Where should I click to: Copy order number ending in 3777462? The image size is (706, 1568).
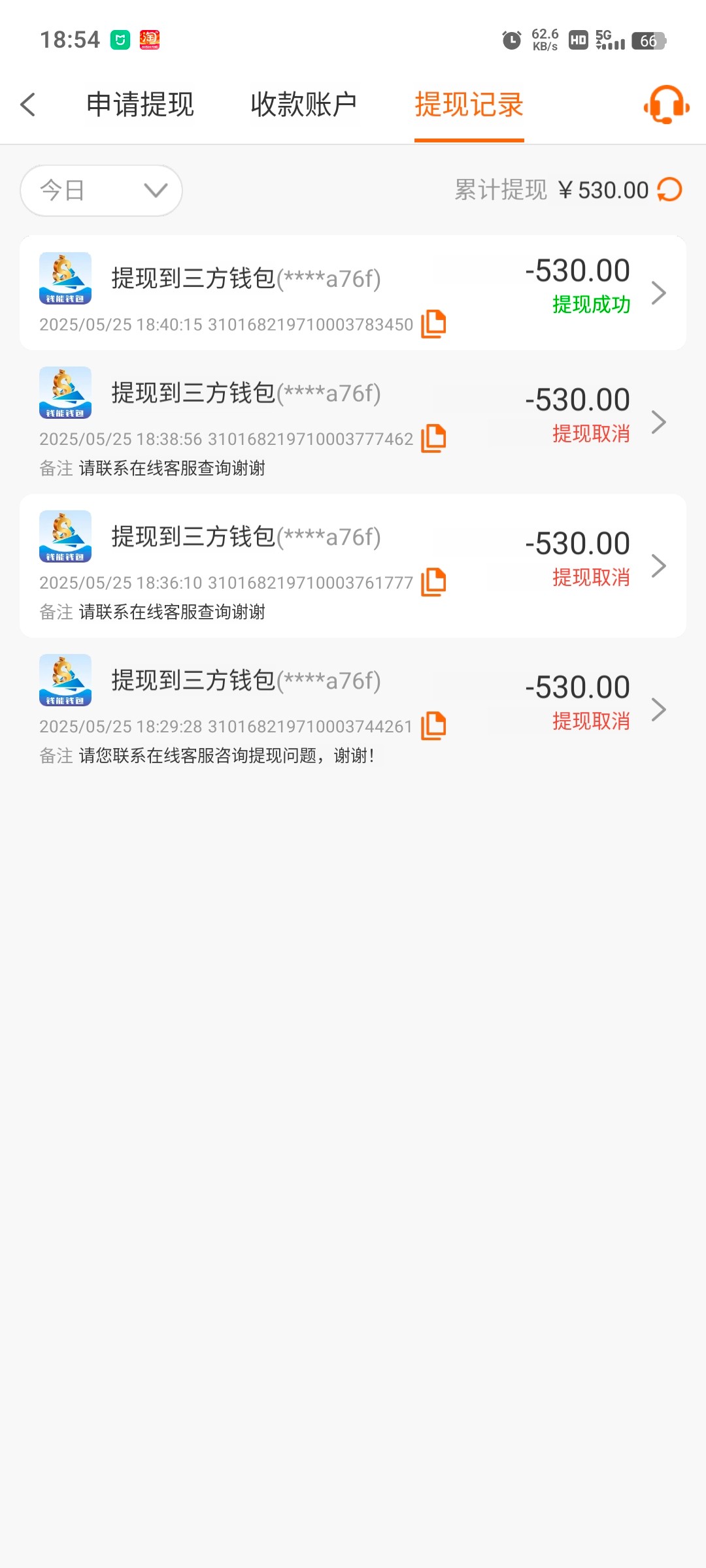(x=433, y=438)
